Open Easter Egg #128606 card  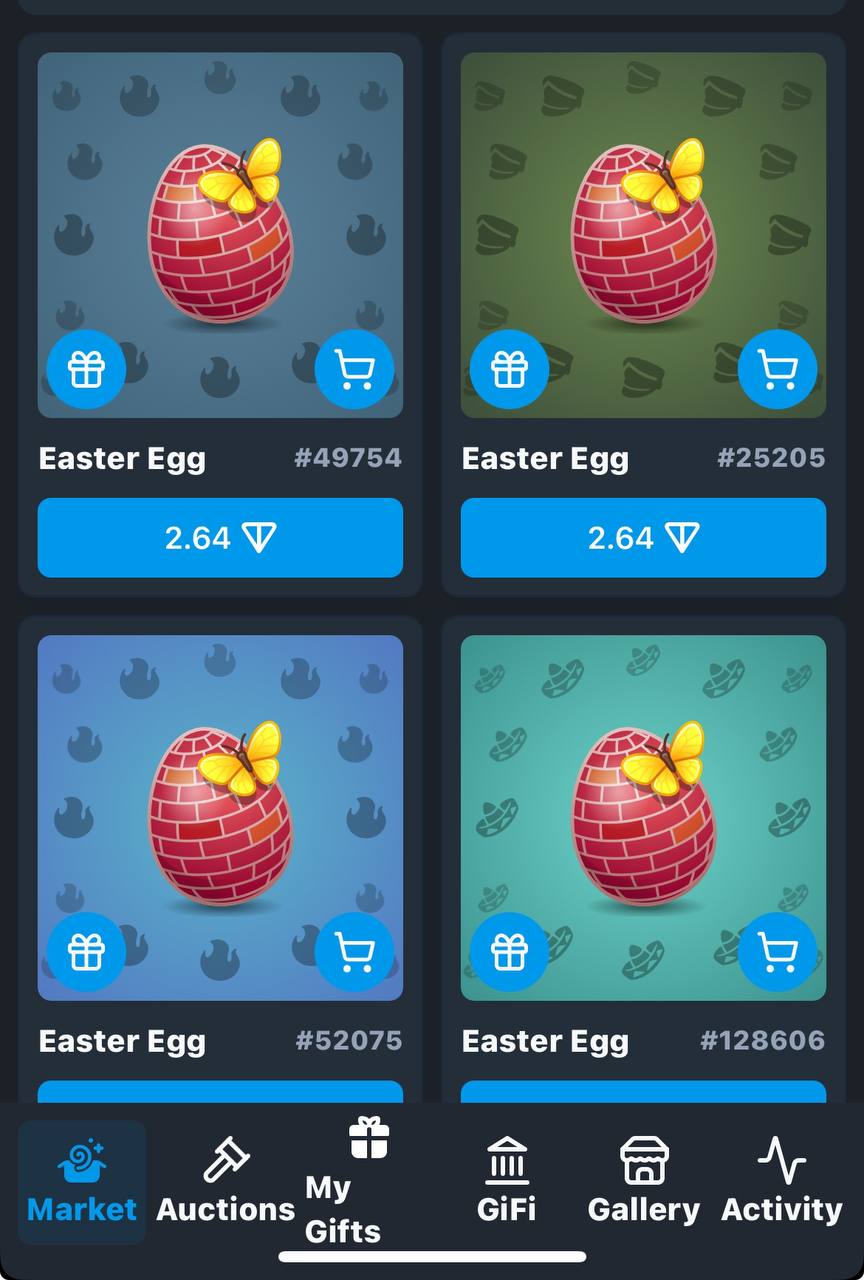click(643, 800)
